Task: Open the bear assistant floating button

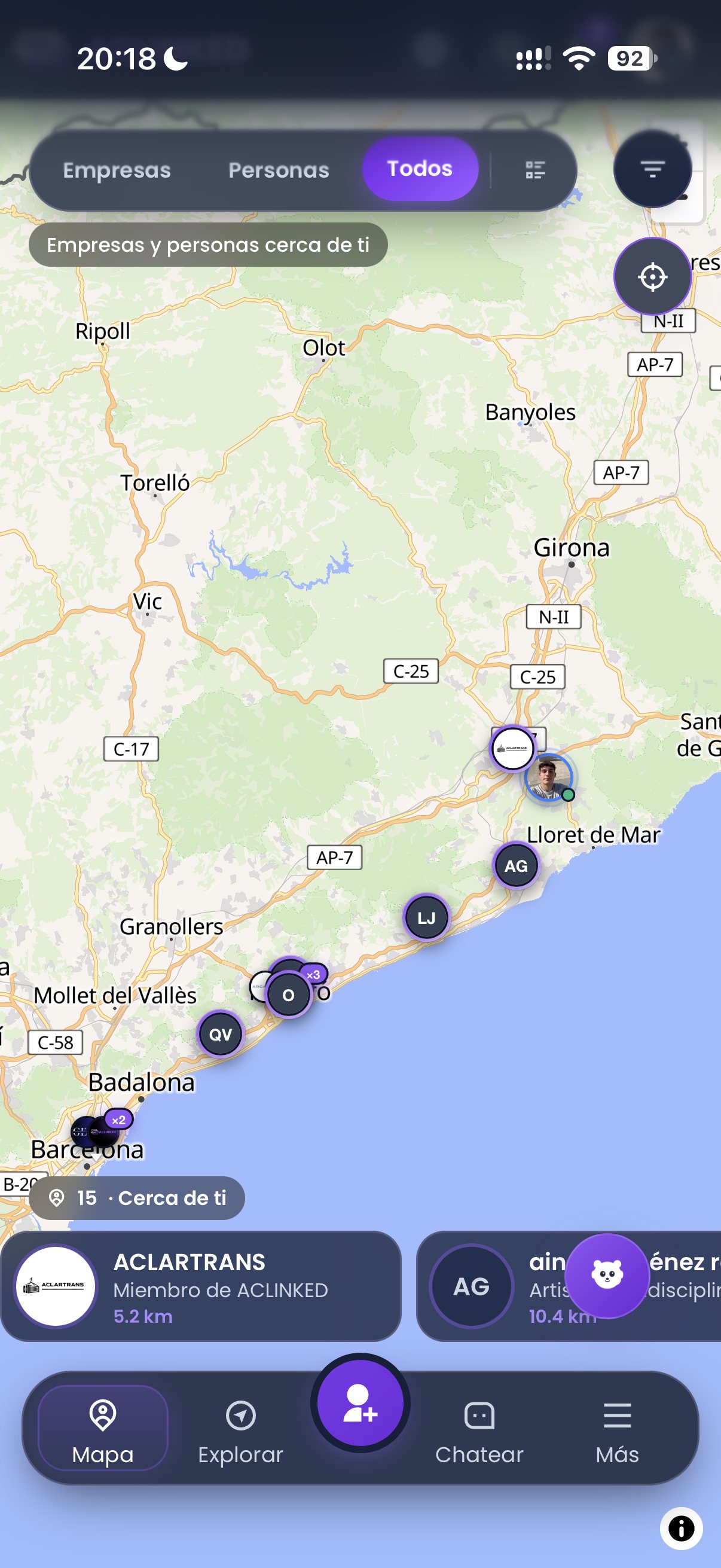Action: click(x=607, y=1275)
